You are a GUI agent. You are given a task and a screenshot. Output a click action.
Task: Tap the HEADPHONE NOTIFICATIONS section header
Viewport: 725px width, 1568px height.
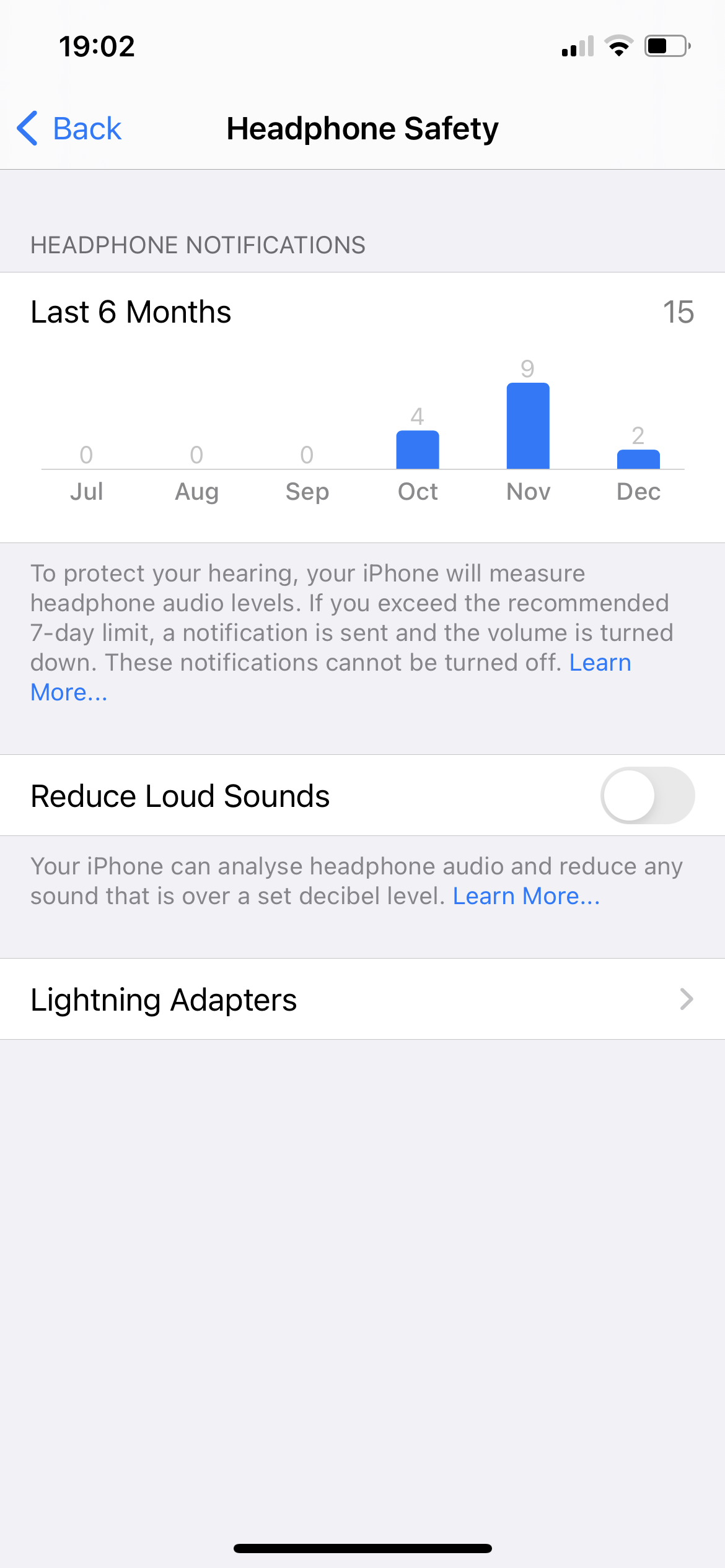(x=198, y=245)
